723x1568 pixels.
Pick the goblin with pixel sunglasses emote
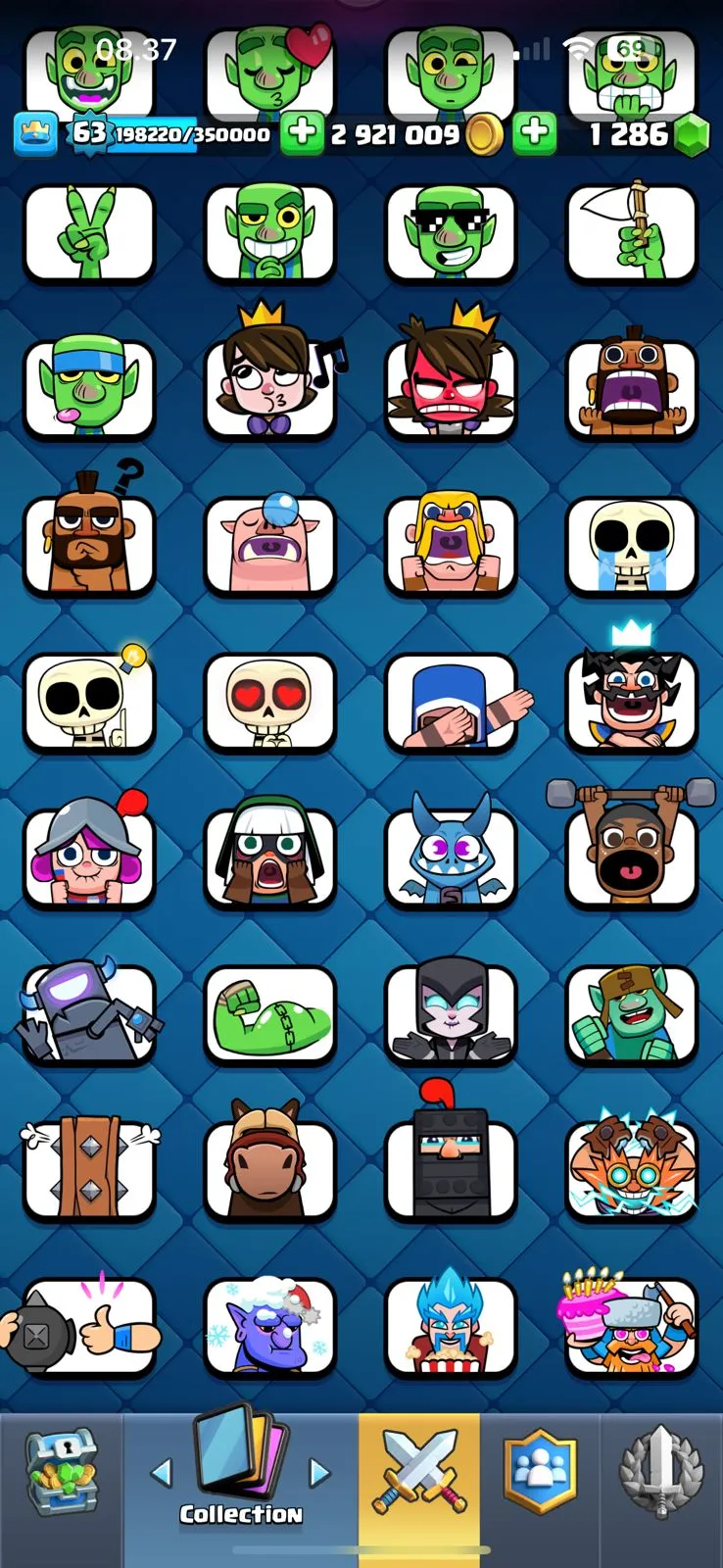451,233
